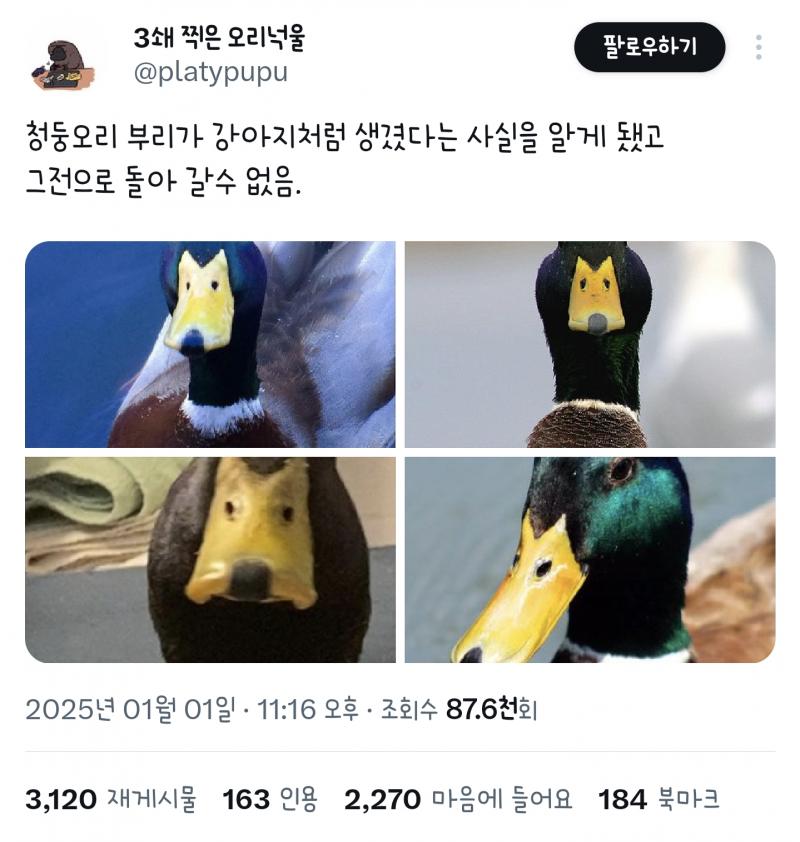Viewport: 800px width, 842px height.
Task: View the duck photo on blue water
Action: [x=210, y=344]
